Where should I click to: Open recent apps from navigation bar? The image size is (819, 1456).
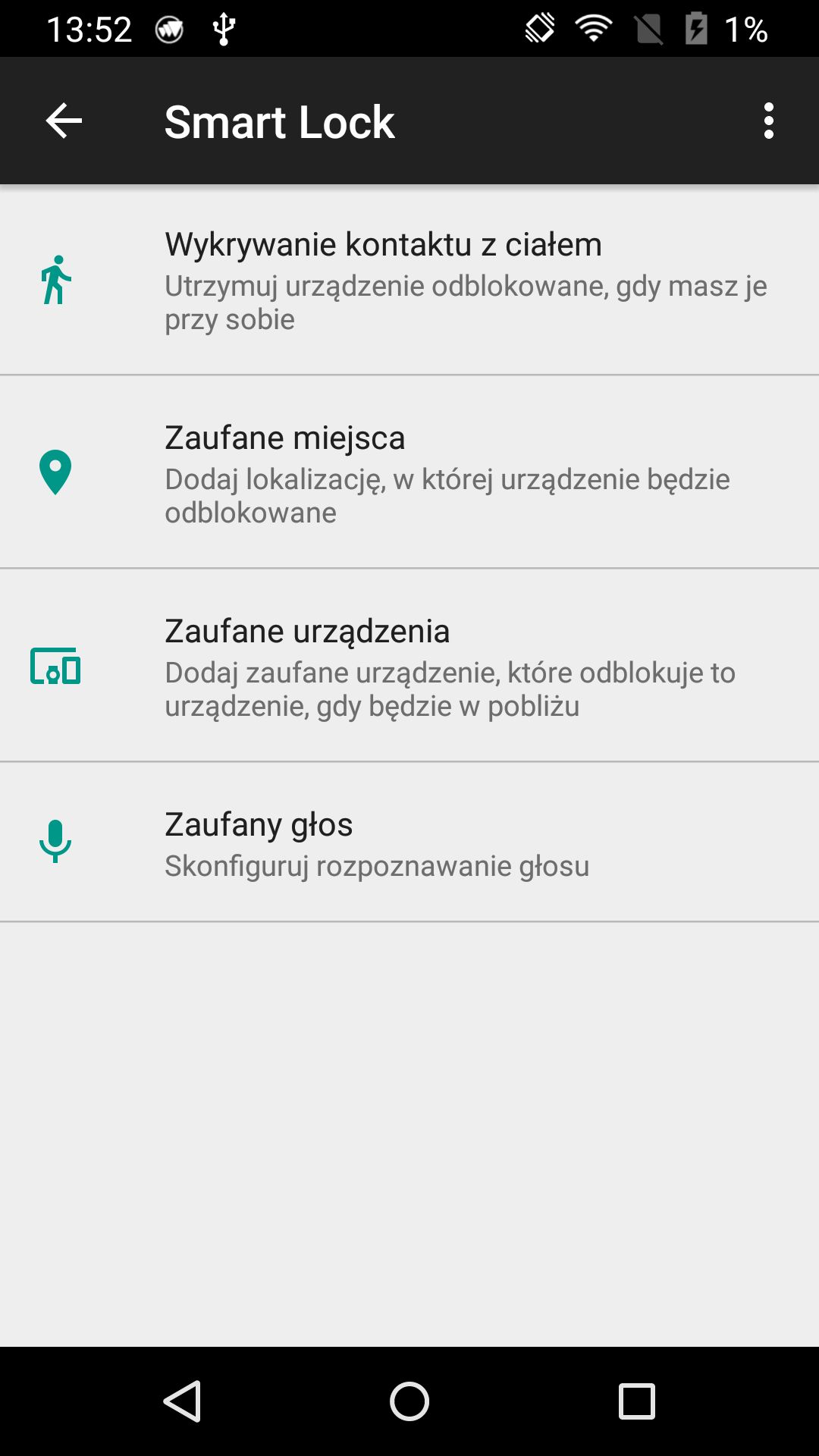point(636,1401)
